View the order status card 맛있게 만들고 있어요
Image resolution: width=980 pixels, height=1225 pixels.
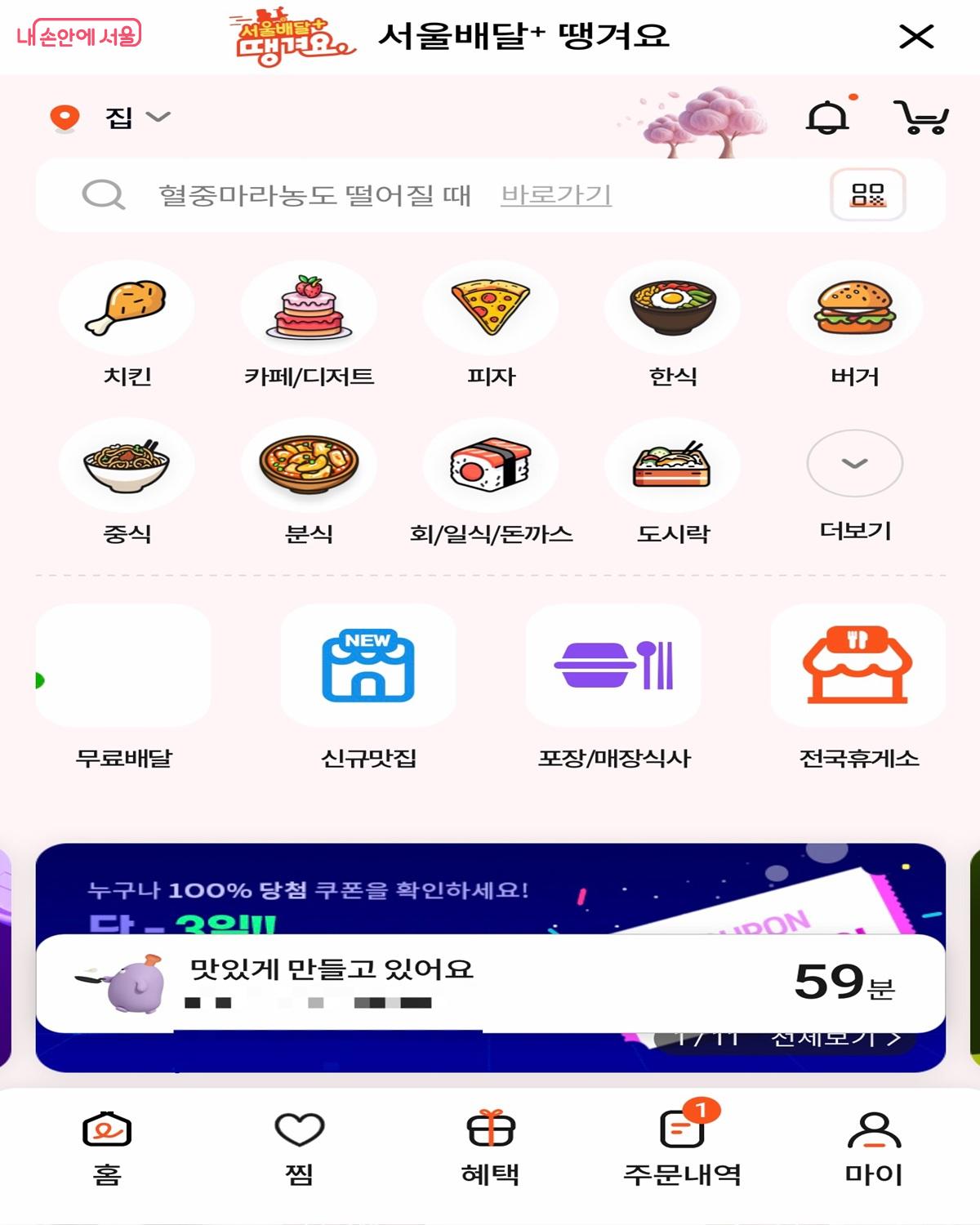click(490, 982)
